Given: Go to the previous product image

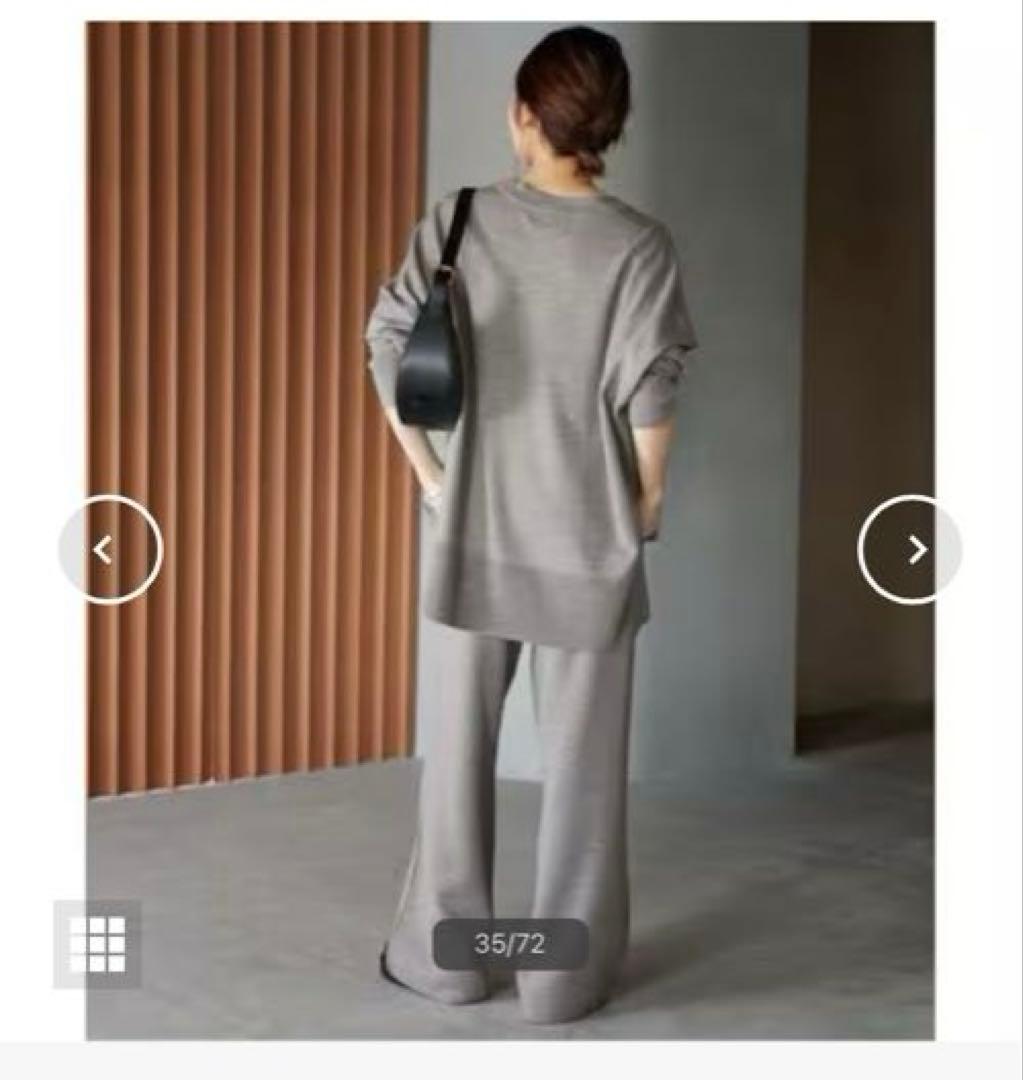Looking at the screenshot, I should [x=109, y=549].
